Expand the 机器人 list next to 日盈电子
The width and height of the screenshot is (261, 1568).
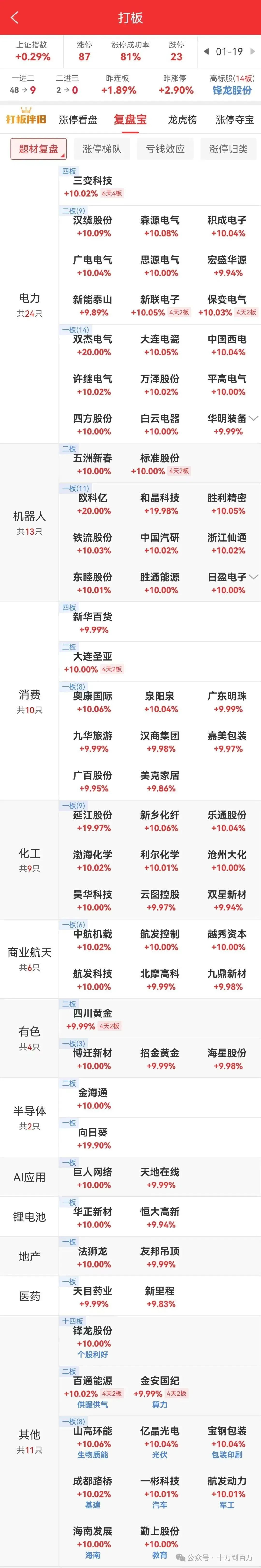point(254,576)
